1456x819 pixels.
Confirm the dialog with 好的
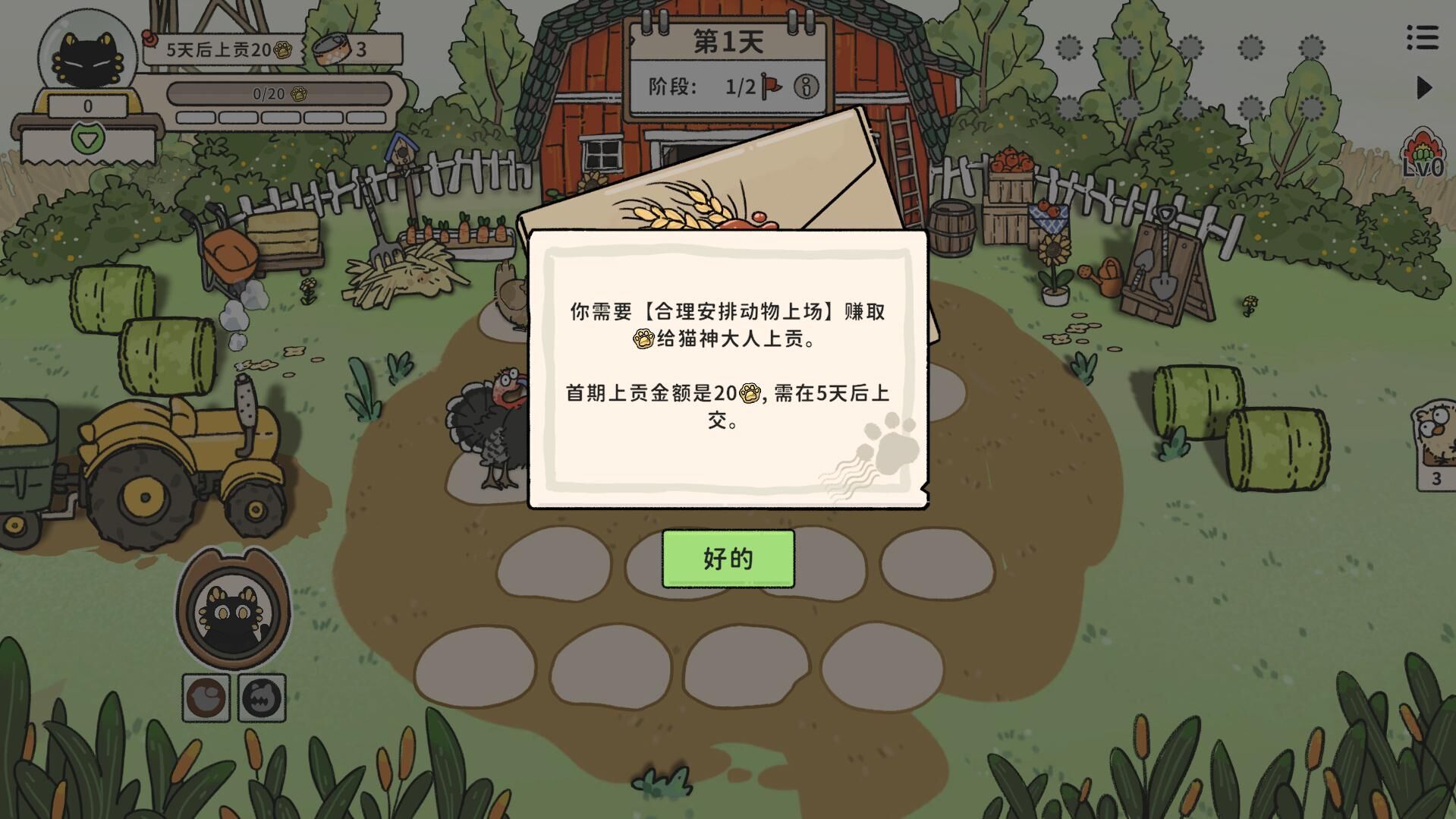[728, 559]
